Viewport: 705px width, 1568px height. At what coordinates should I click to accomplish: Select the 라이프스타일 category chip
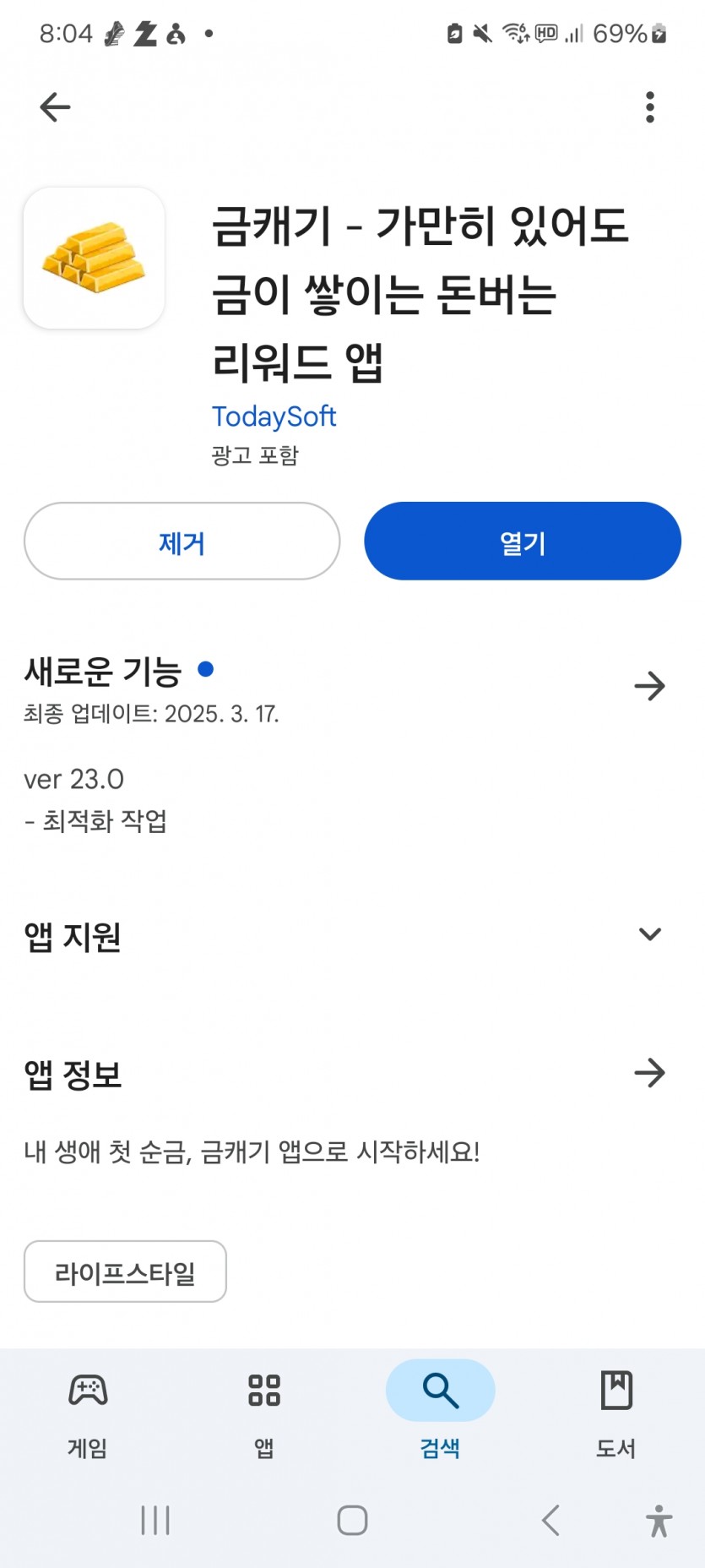pos(125,1271)
